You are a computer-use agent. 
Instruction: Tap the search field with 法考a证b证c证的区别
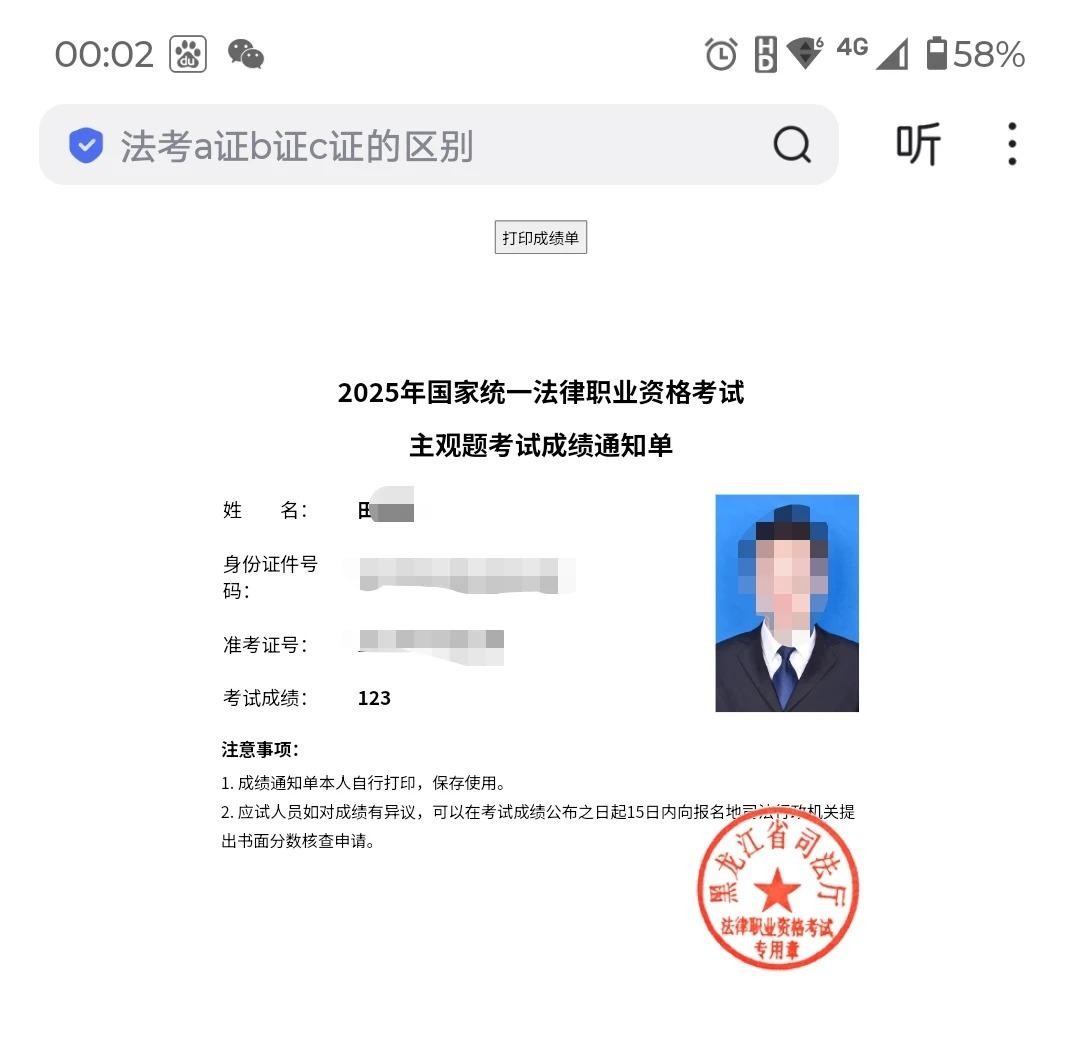click(400, 146)
